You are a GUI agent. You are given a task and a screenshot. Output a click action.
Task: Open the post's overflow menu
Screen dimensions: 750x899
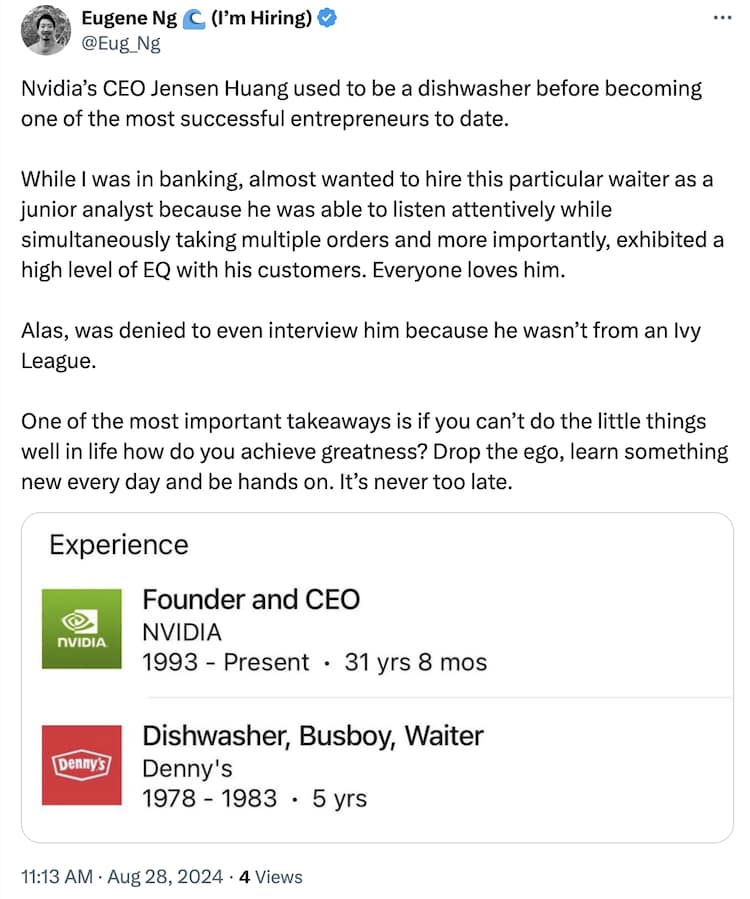coord(720,19)
